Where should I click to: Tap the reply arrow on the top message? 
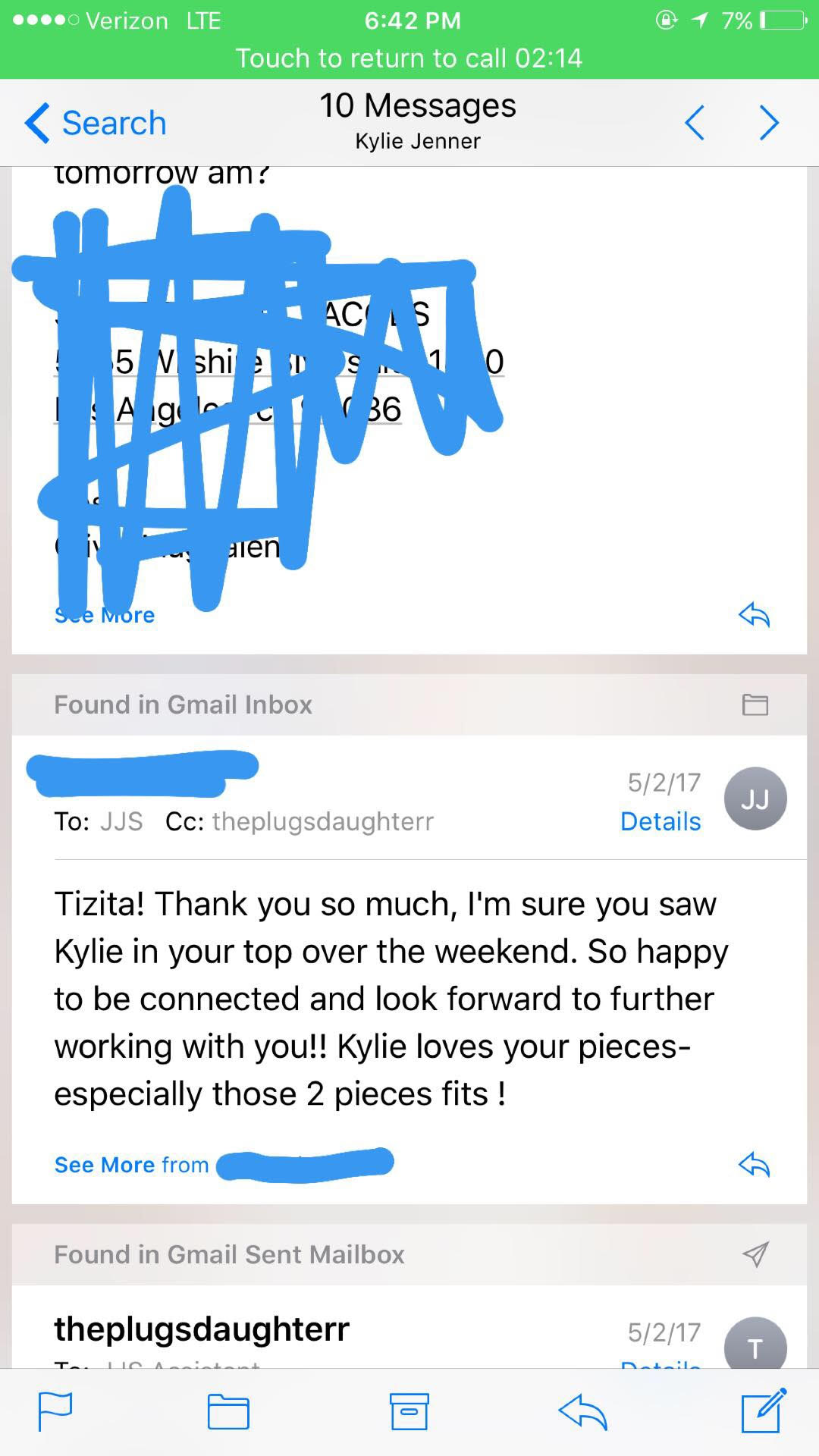(755, 615)
